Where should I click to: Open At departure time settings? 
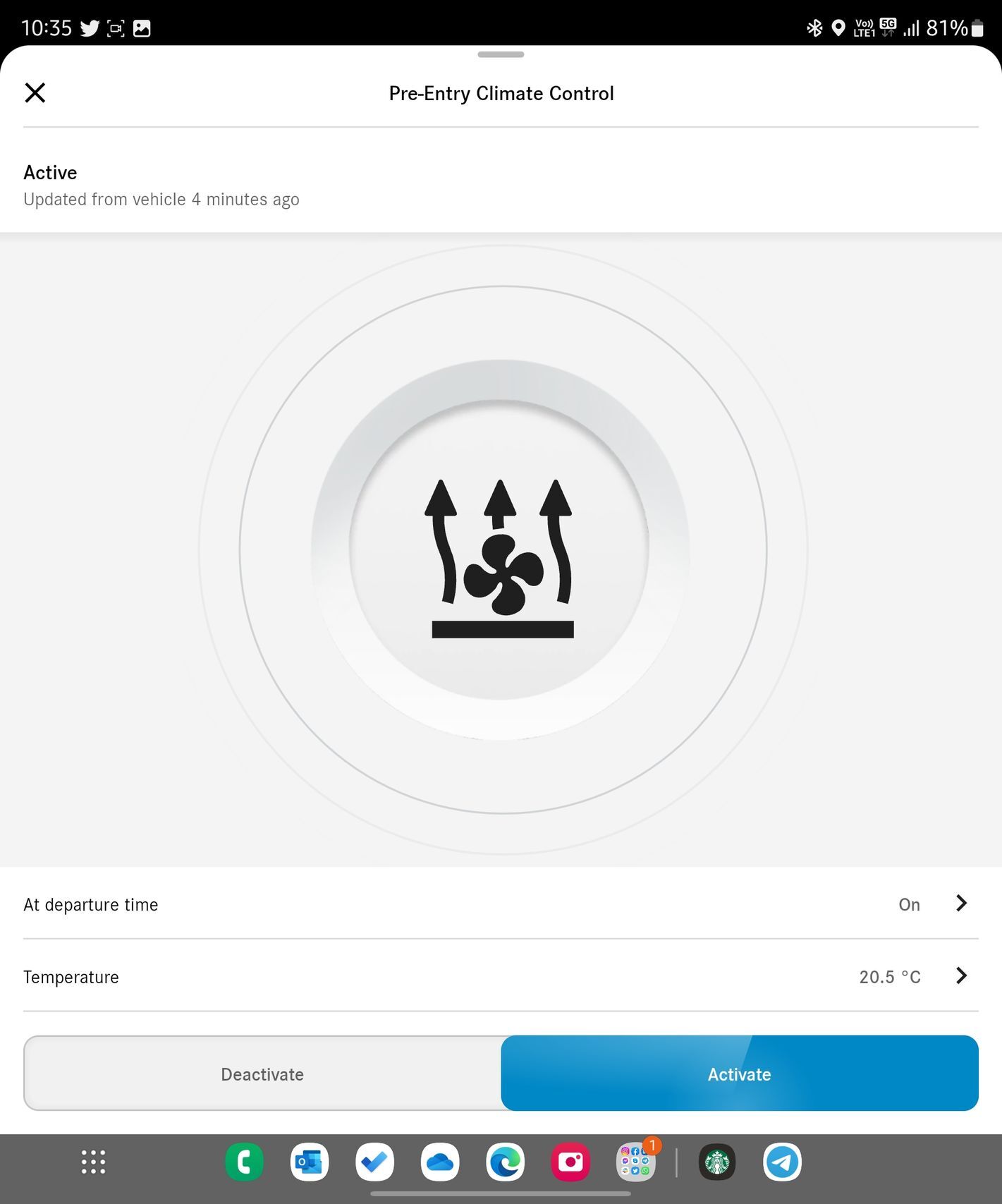tap(501, 904)
